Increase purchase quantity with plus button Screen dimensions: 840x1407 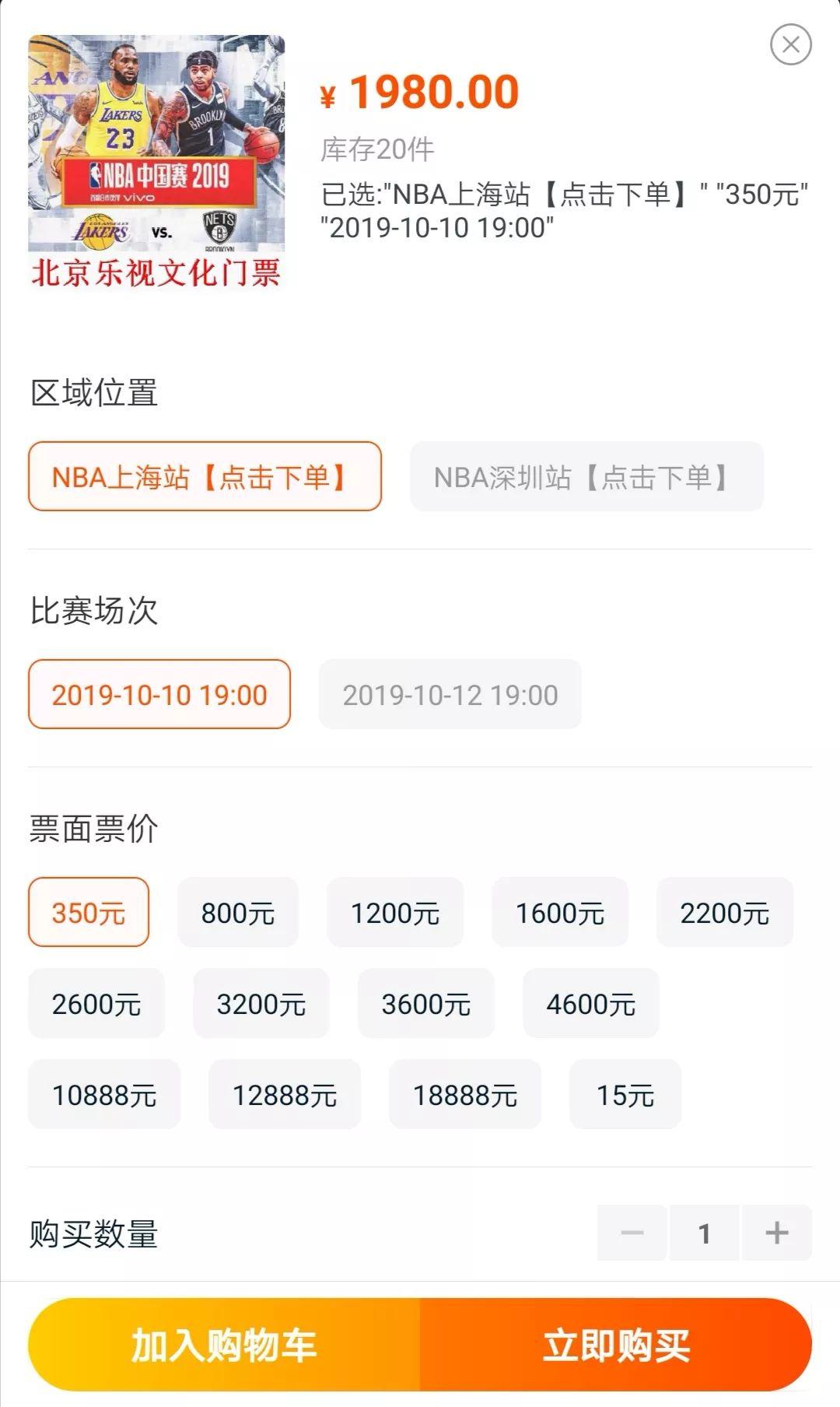[777, 1233]
